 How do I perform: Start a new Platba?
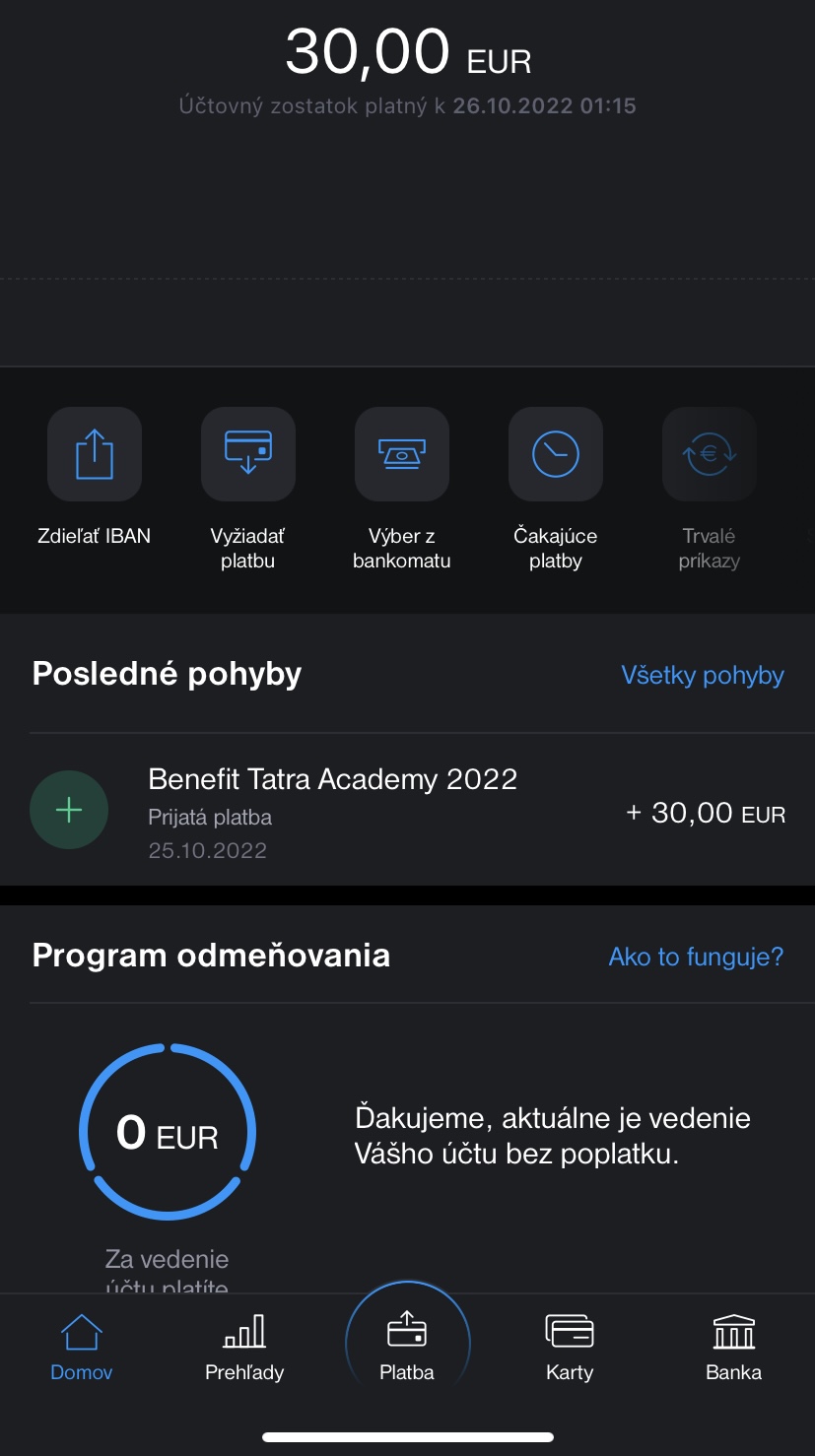(x=407, y=1344)
